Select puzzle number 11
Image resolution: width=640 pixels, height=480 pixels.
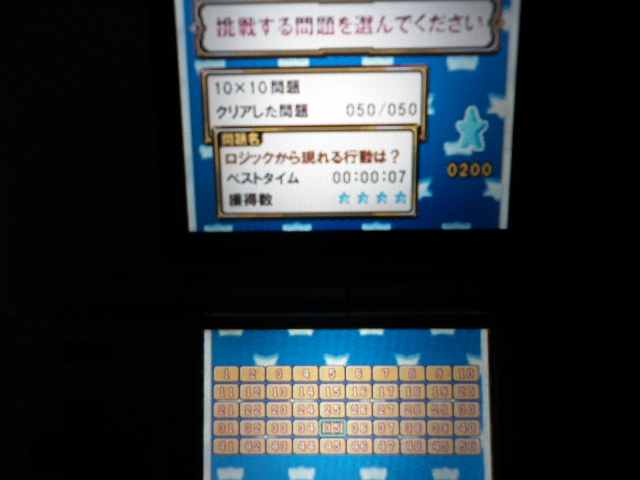click(x=227, y=392)
